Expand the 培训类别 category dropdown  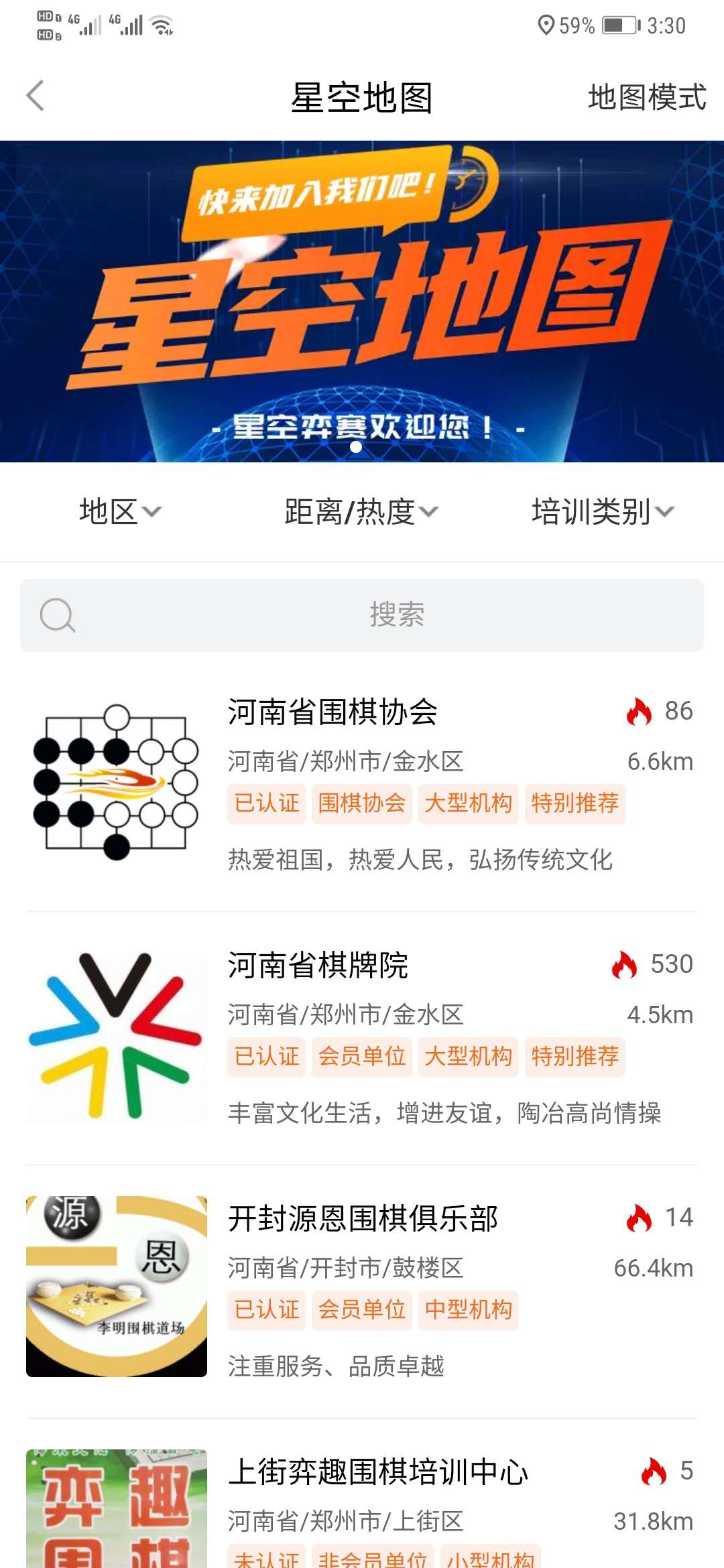(602, 512)
